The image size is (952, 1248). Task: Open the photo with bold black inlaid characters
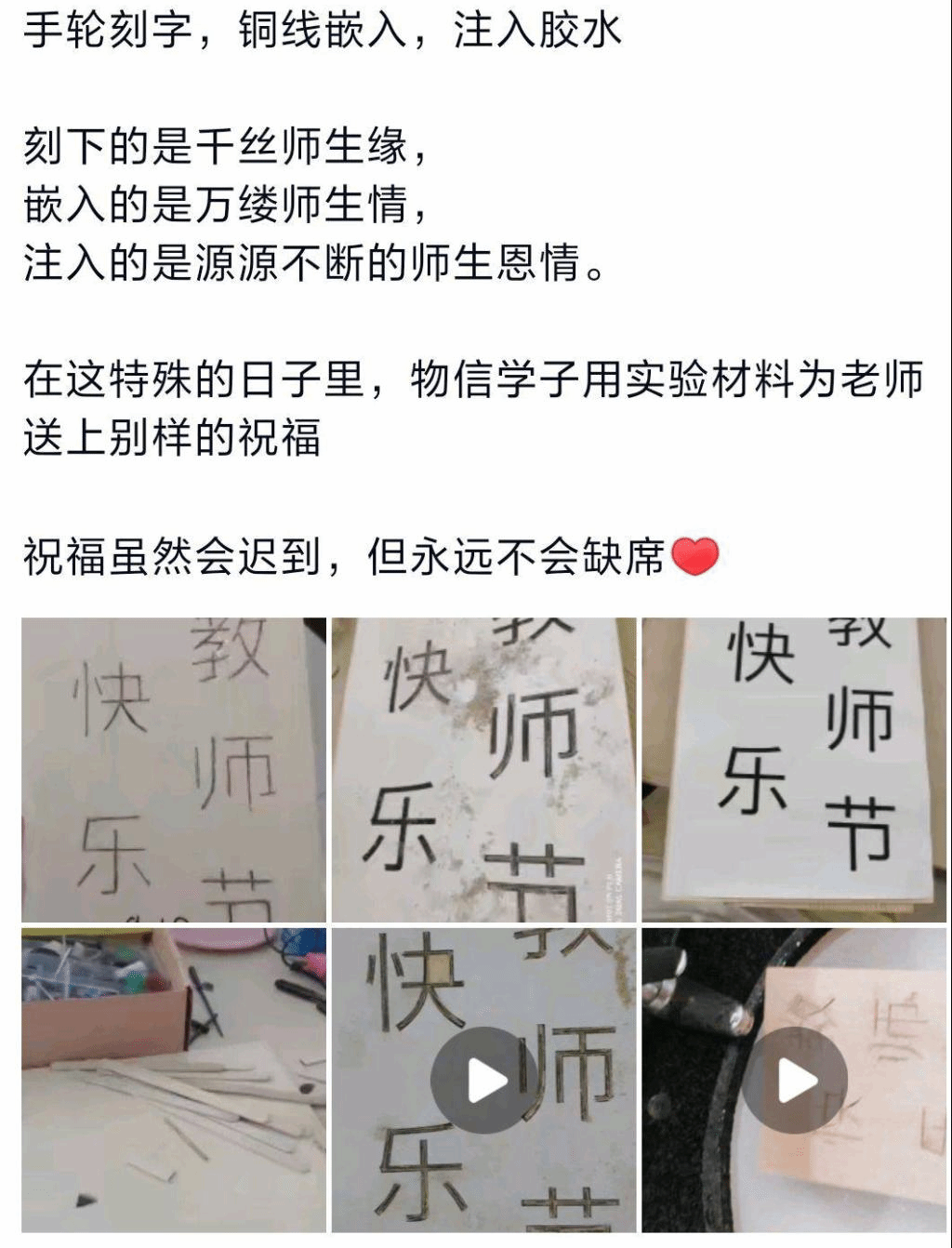(x=793, y=769)
